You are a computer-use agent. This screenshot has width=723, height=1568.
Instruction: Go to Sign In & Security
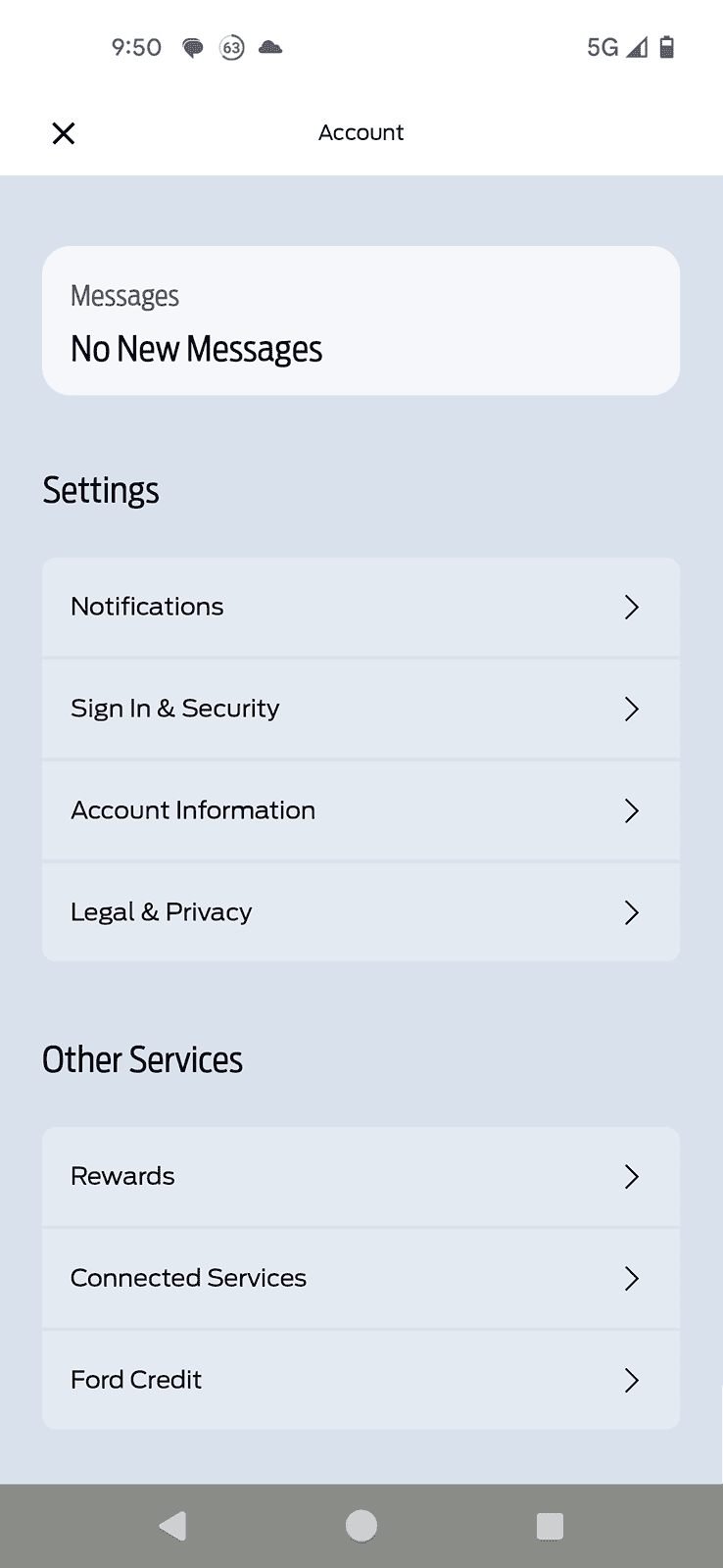(x=361, y=709)
